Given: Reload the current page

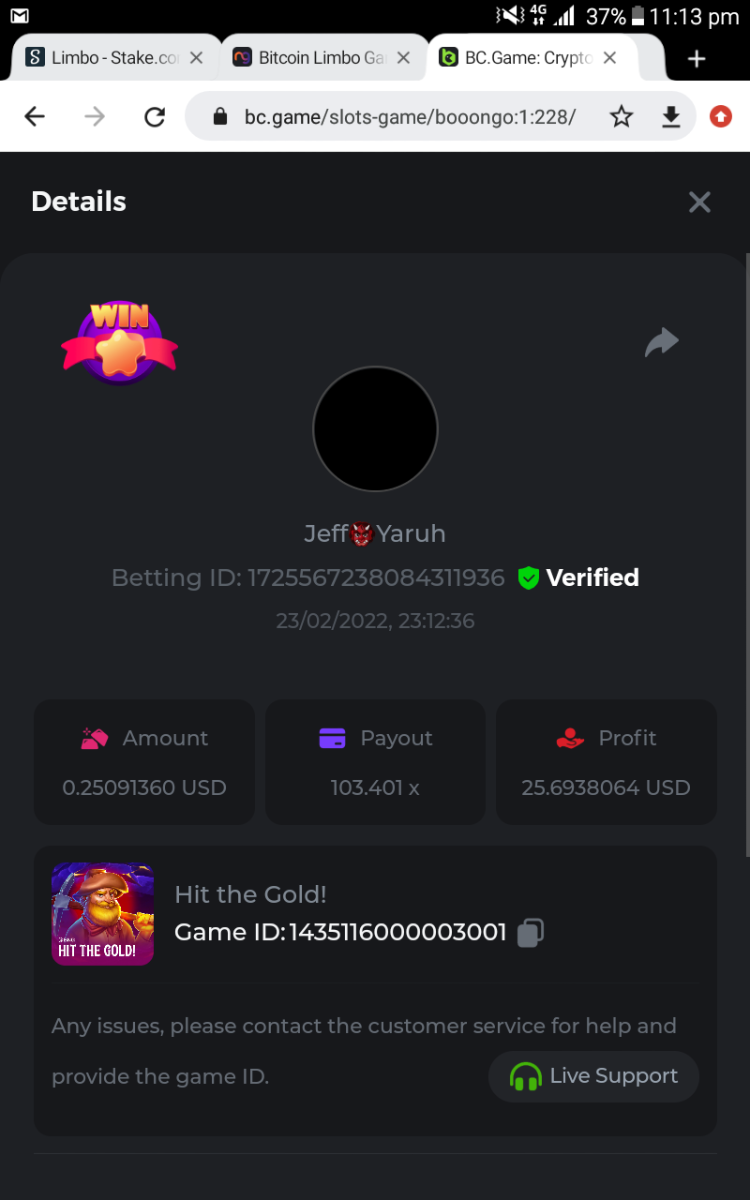Looking at the screenshot, I should pyautogui.click(x=154, y=117).
